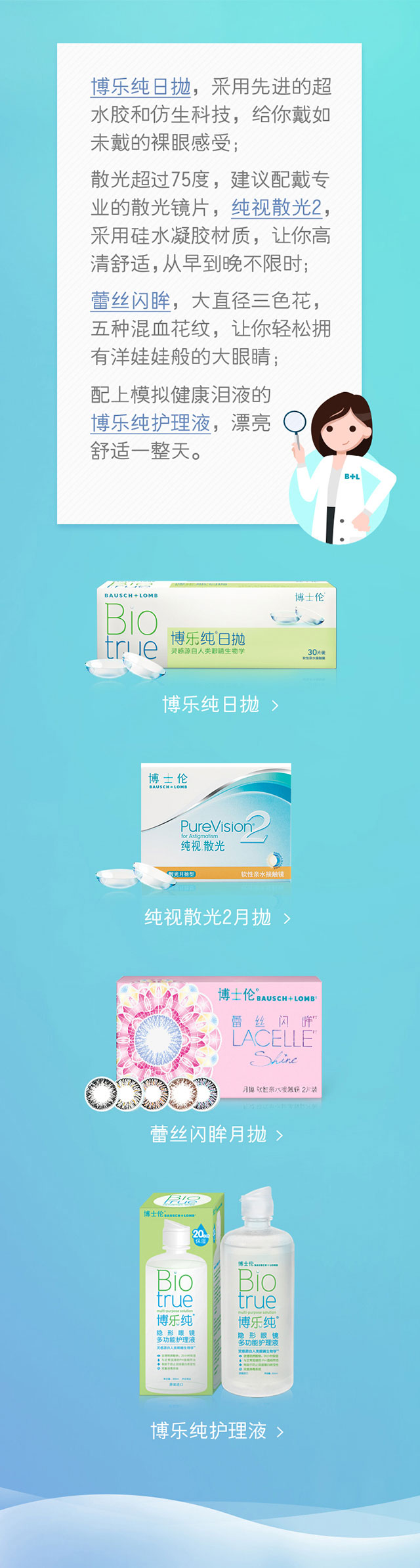View the 蕾丝闪眸月抛 product details

coord(217,1134)
